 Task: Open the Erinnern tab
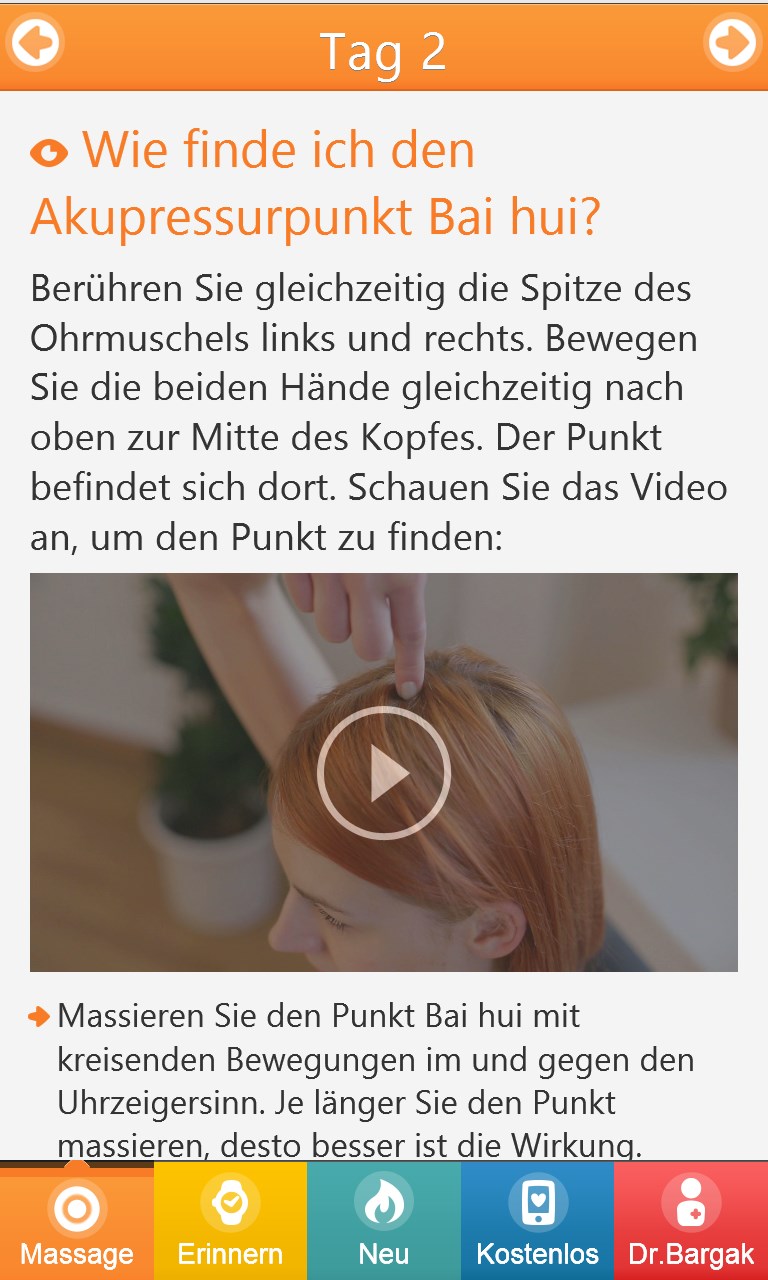[230, 1222]
